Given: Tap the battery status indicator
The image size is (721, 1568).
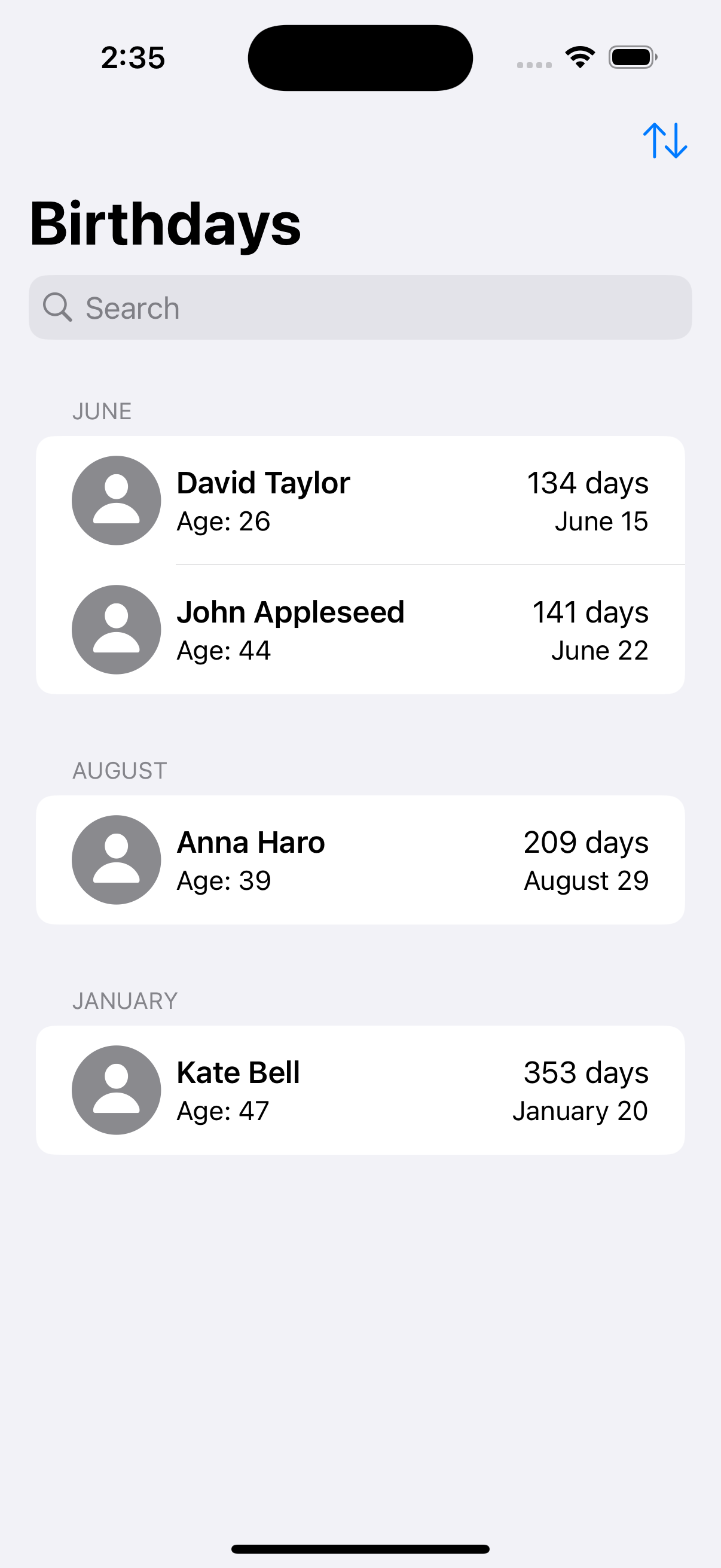Looking at the screenshot, I should [631, 57].
